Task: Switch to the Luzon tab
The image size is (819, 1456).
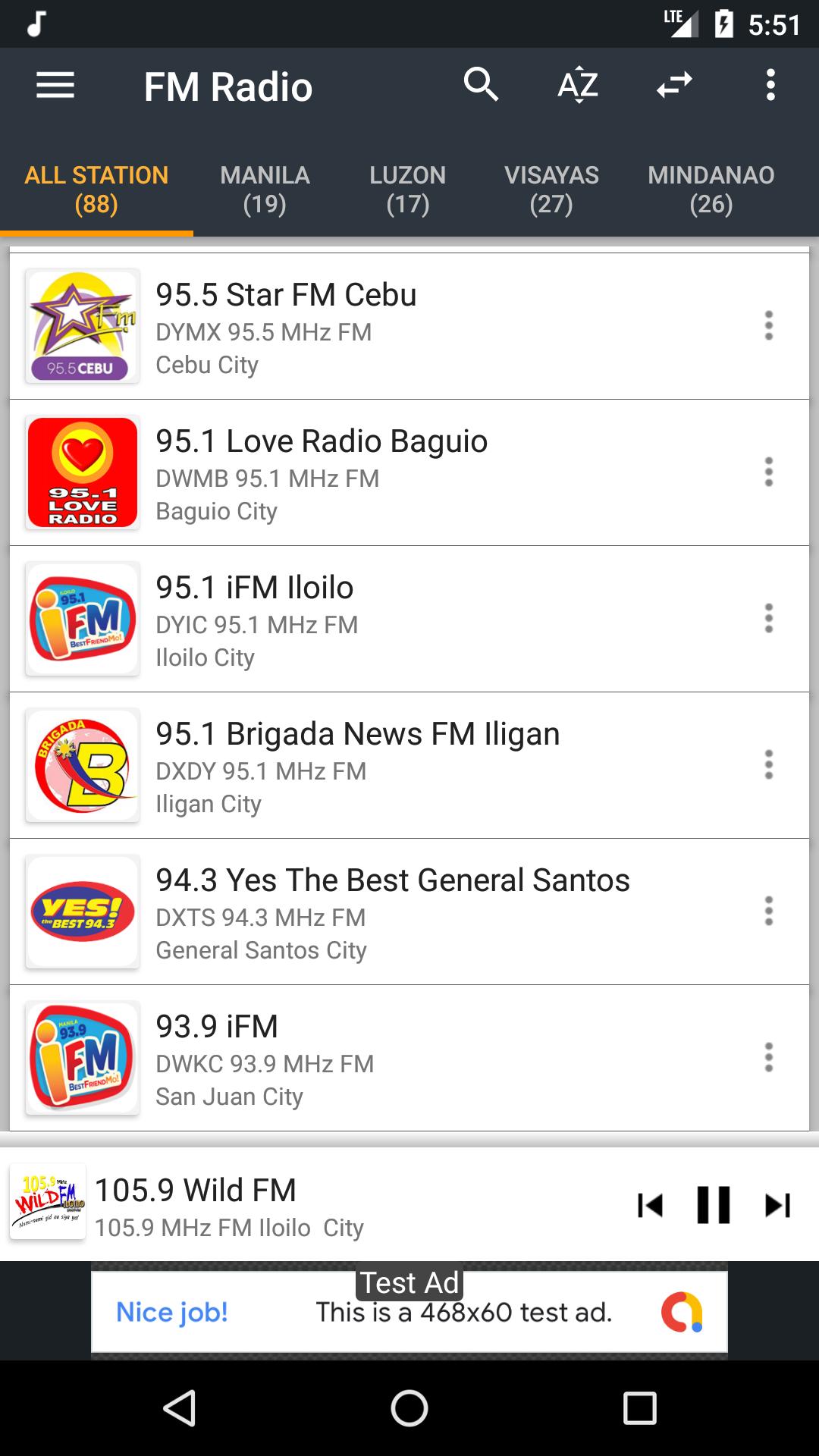Action: 407,189
